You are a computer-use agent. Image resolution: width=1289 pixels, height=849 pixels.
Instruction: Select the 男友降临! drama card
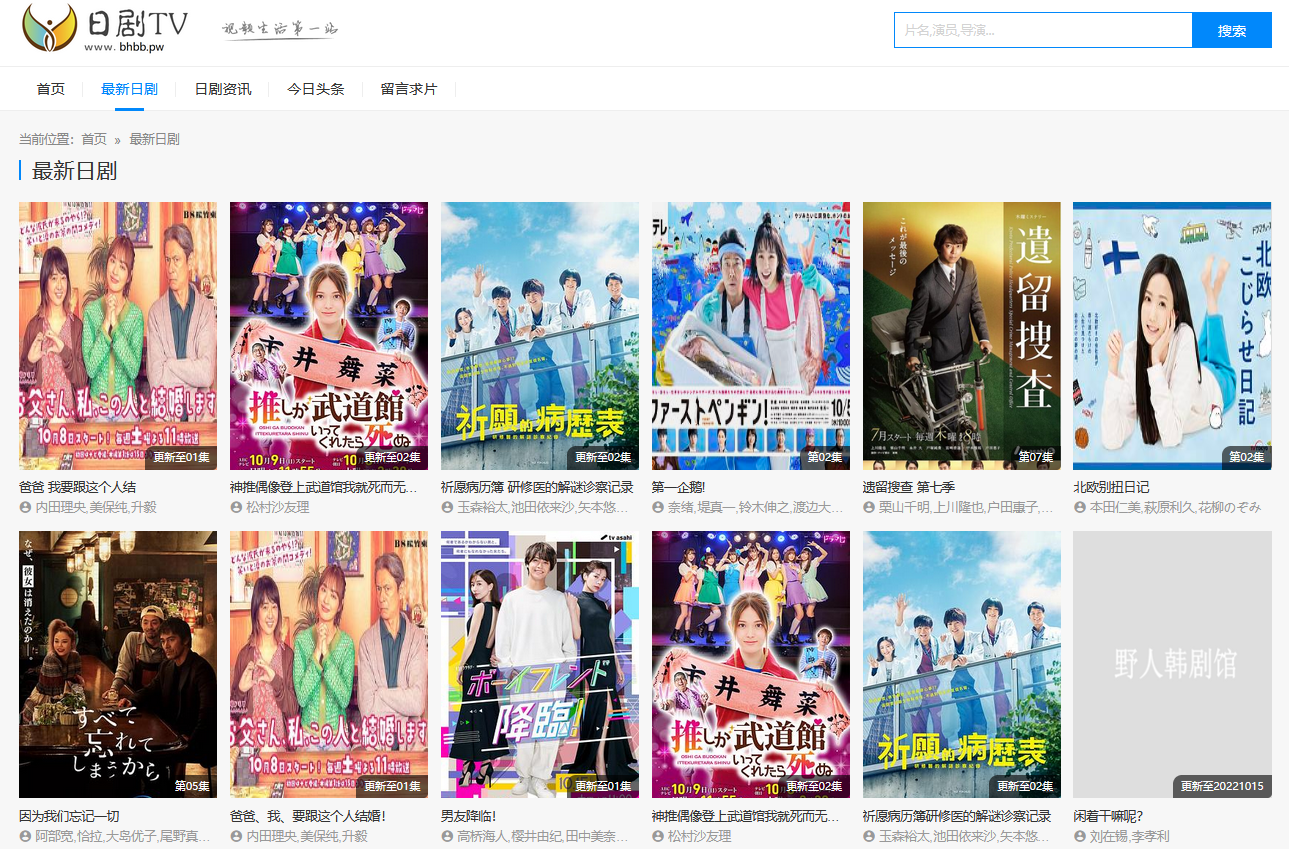click(539, 664)
